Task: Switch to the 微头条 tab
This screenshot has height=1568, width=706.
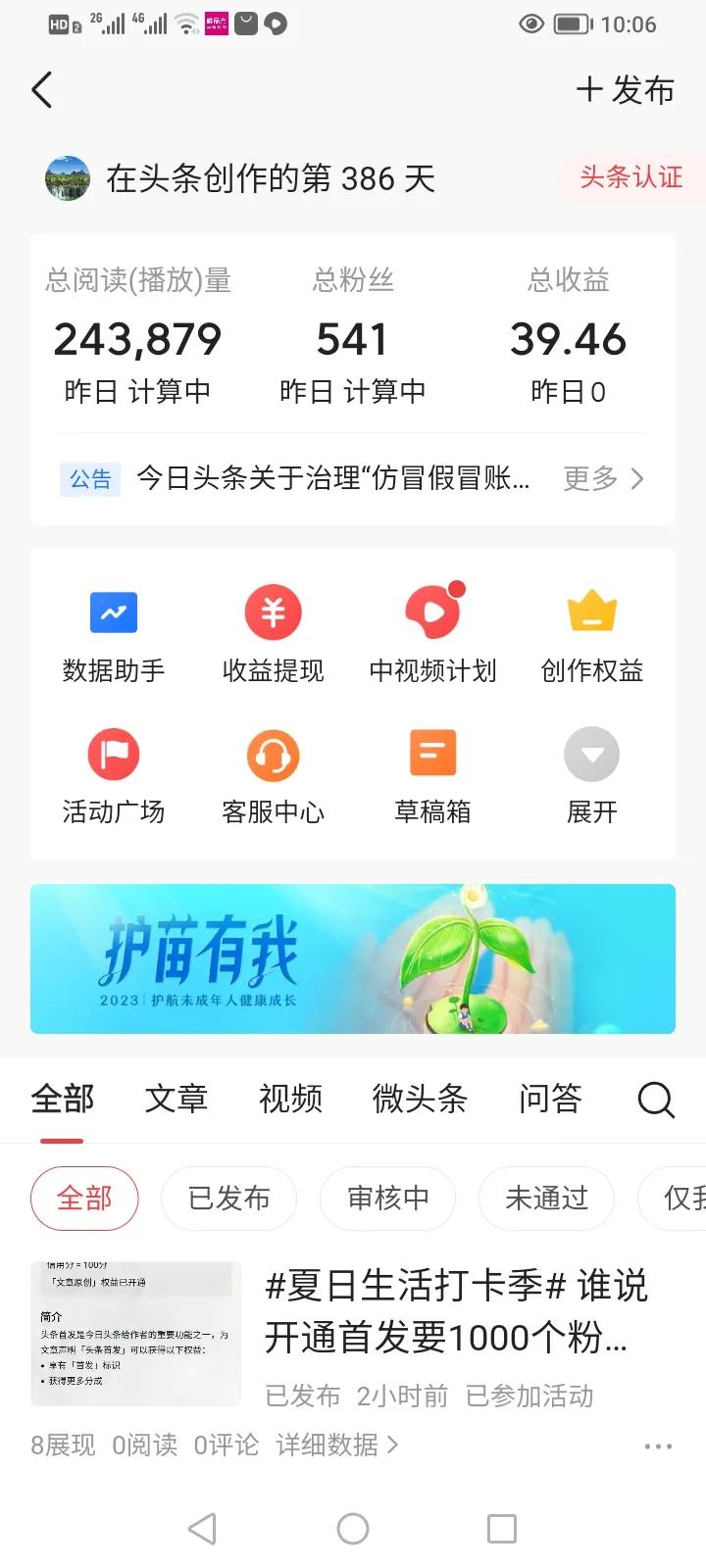Action: click(x=419, y=1100)
